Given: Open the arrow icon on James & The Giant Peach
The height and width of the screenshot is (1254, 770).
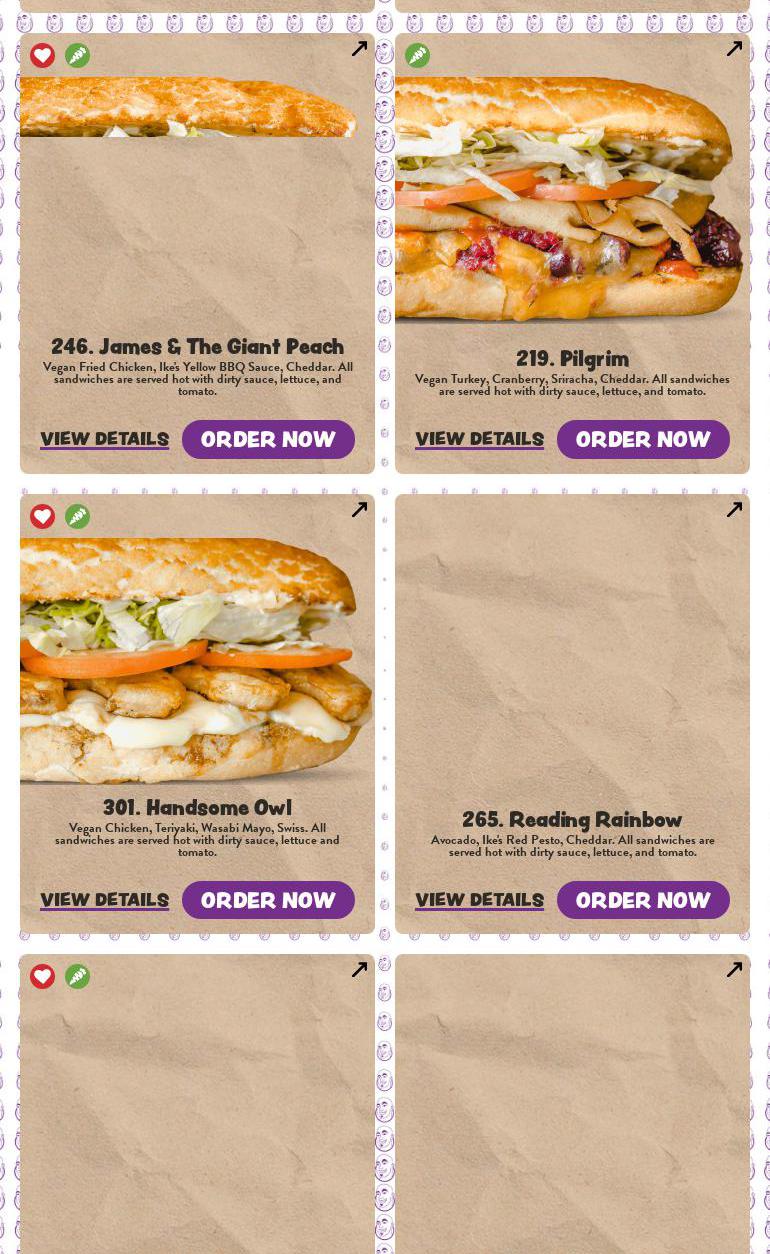Looking at the screenshot, I should pyautogui.click(x=359, y=49).
